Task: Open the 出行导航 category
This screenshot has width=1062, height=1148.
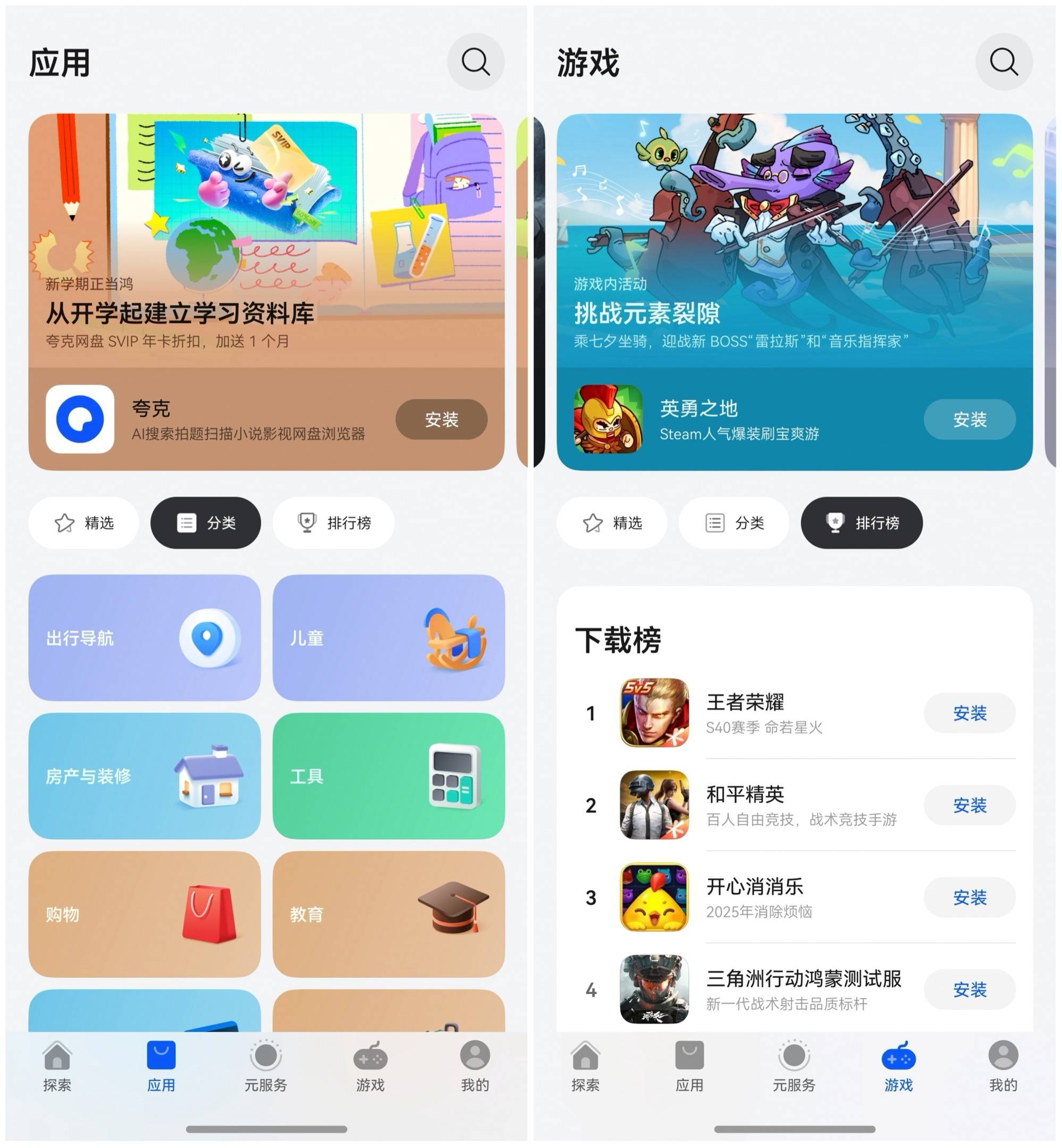Action: click(144, 637)
